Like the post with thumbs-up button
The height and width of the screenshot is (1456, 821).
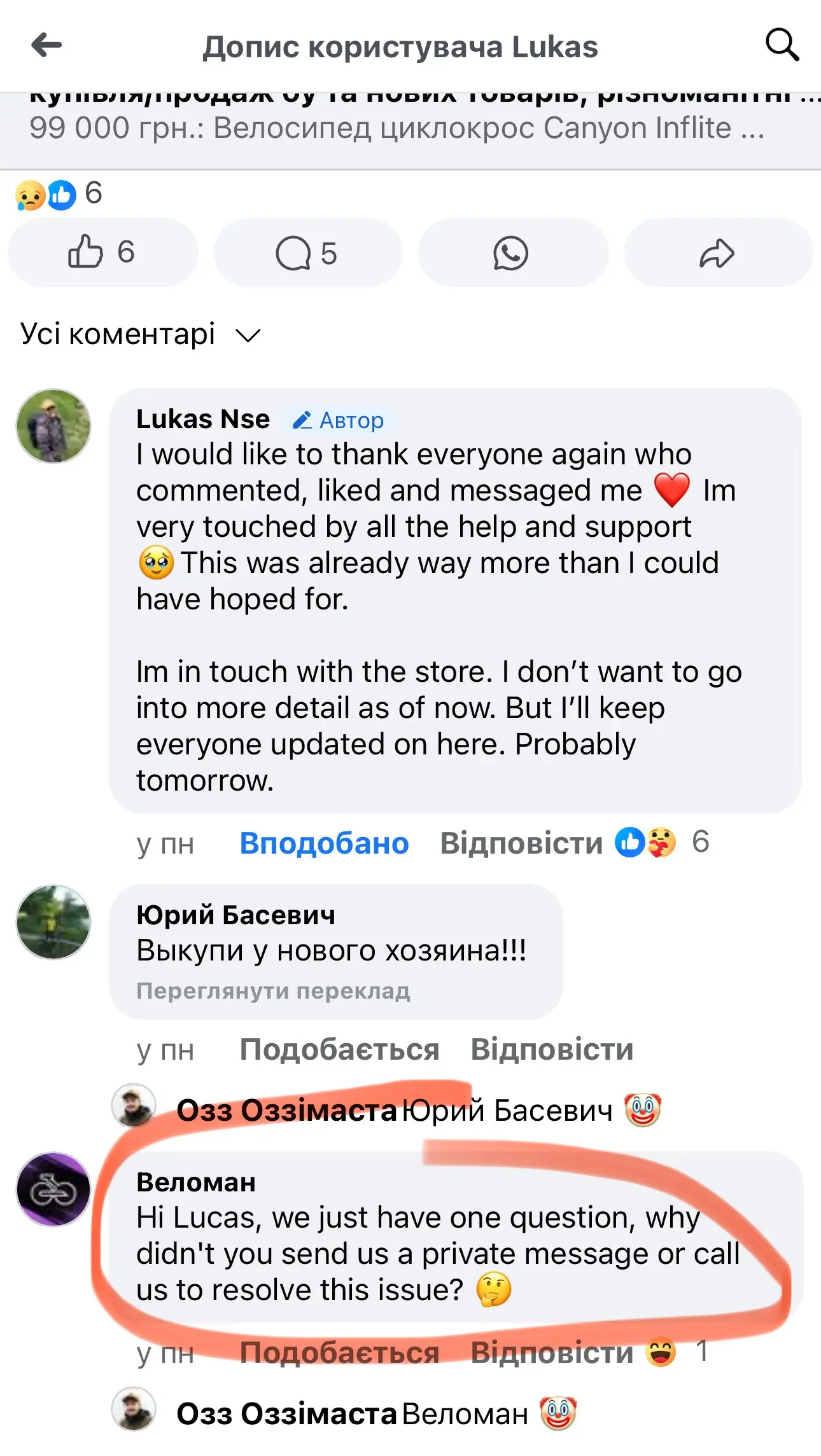[102, 253]
